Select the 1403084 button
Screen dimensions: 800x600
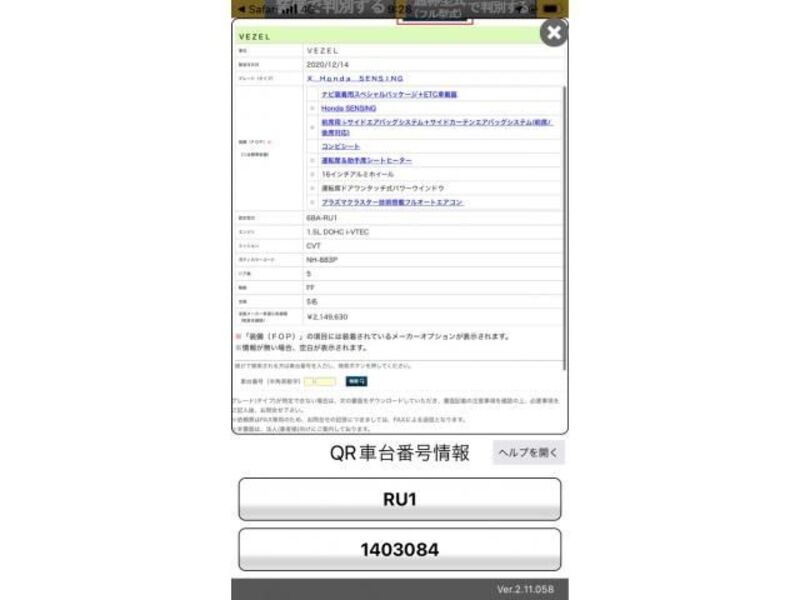coord(399,549)
